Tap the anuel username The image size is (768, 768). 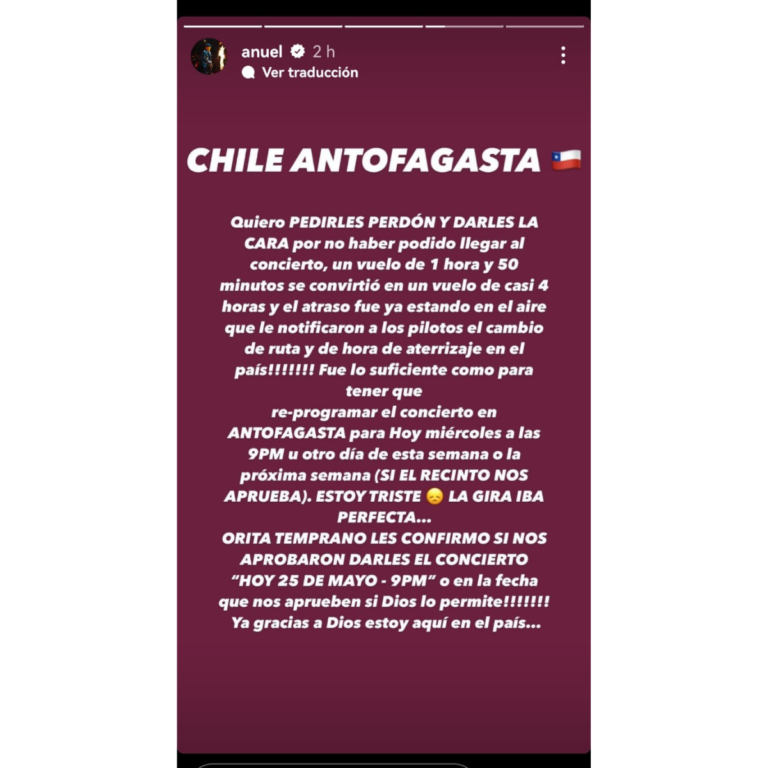(262, 51)
